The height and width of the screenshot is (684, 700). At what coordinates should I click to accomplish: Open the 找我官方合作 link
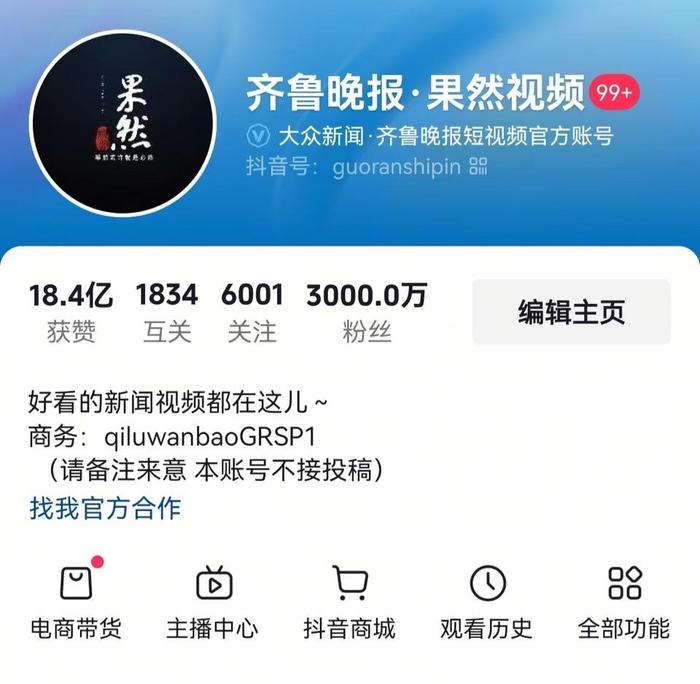105,508
